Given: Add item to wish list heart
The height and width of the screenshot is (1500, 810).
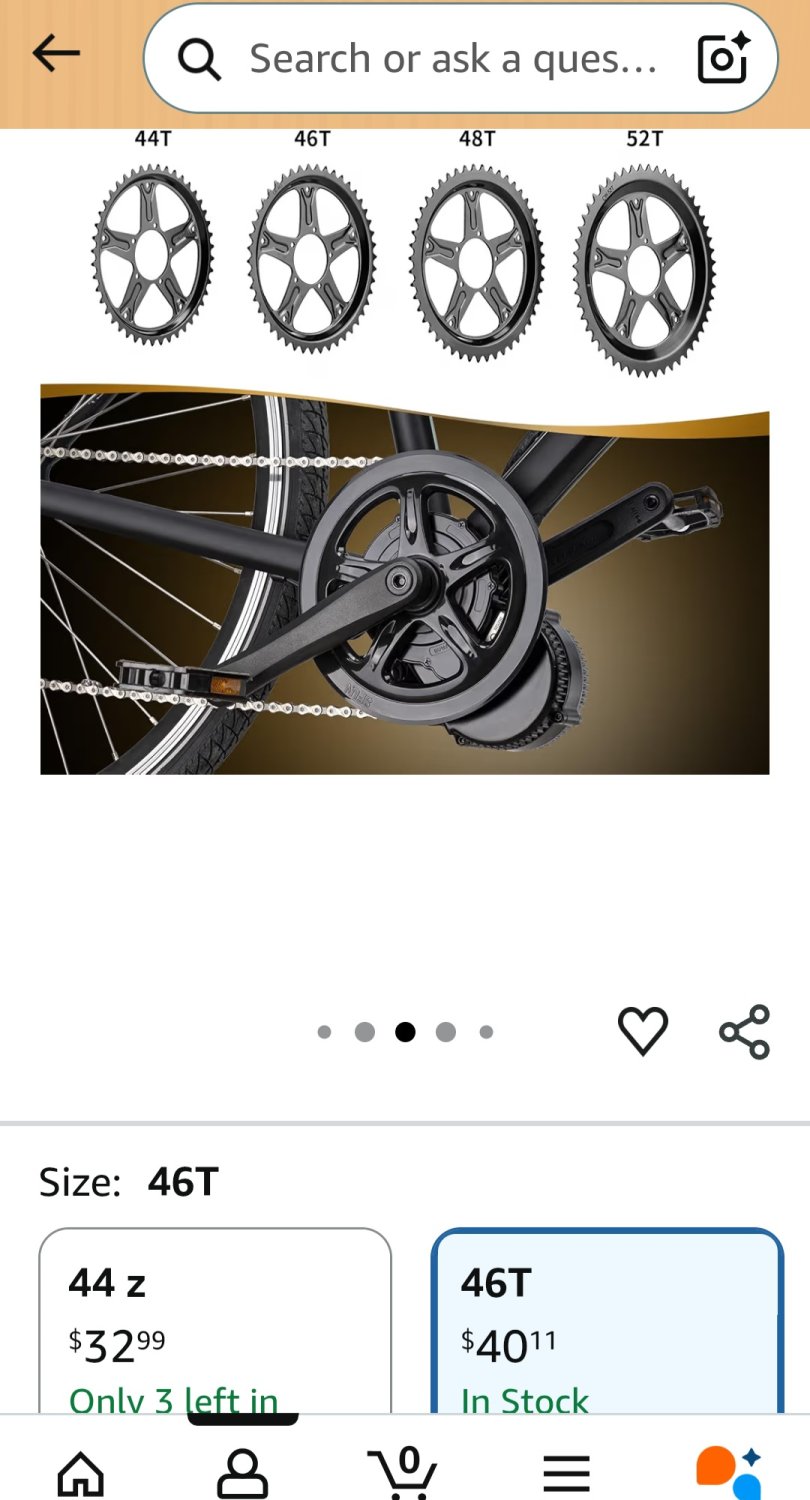Looking at the screenshot, I should tap(642, 1031).
